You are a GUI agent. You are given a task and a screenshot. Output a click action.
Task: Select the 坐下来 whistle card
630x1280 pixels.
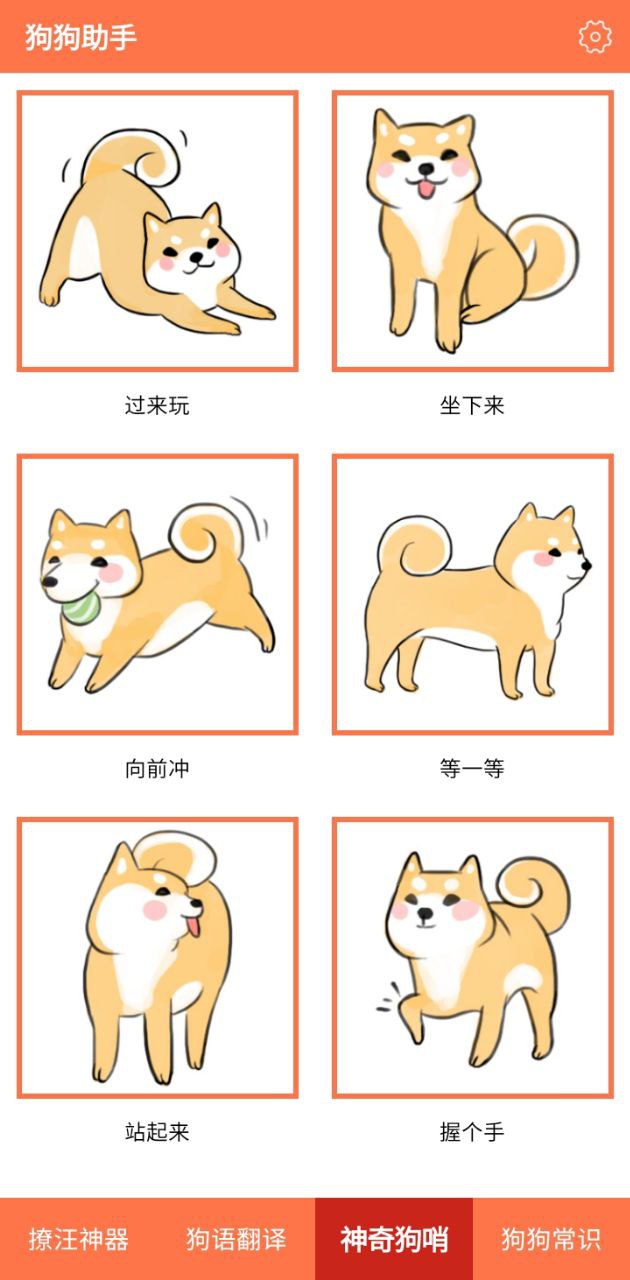[472, 231]
